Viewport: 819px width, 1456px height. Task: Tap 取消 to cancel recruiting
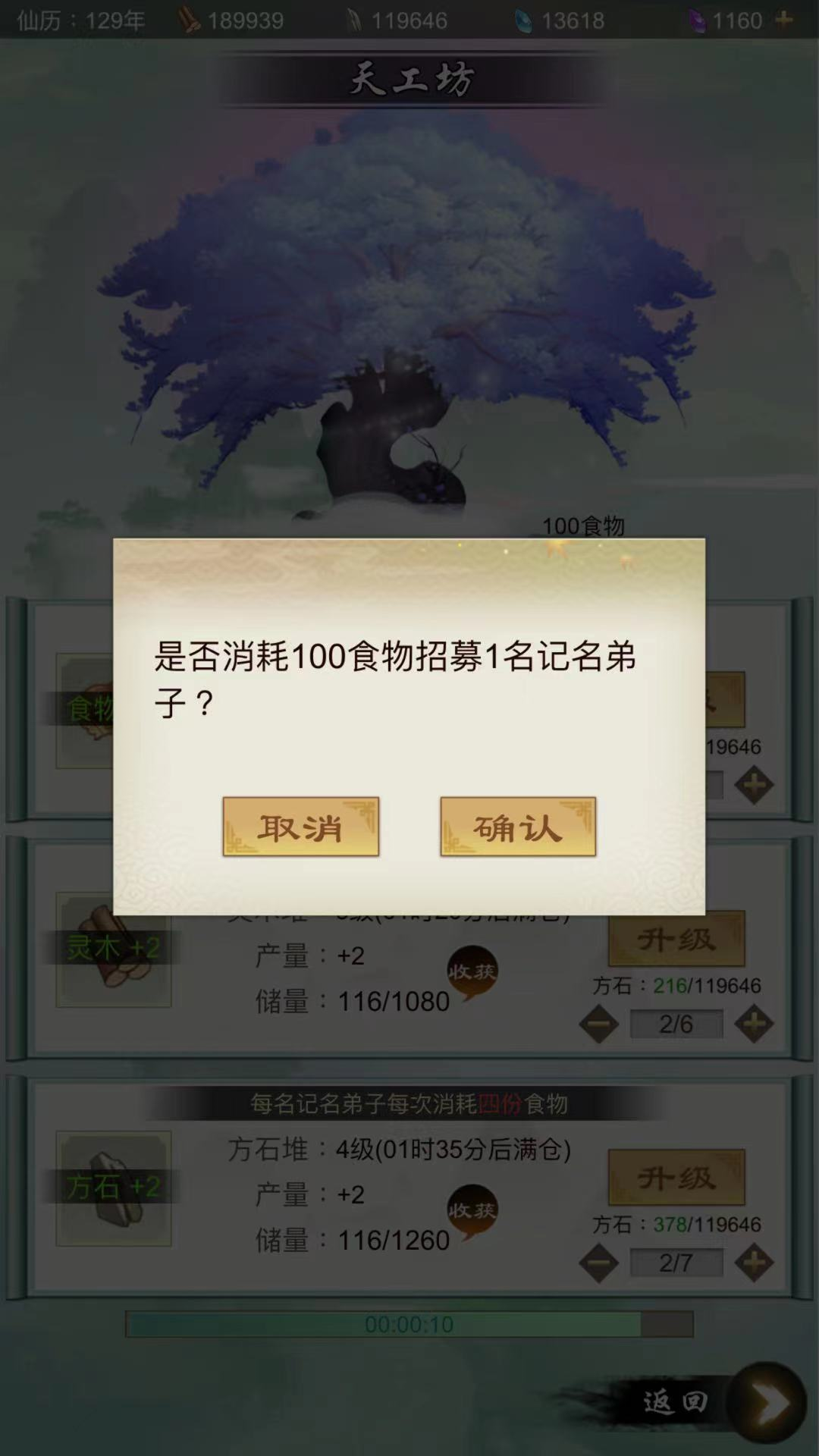(300, 827)
